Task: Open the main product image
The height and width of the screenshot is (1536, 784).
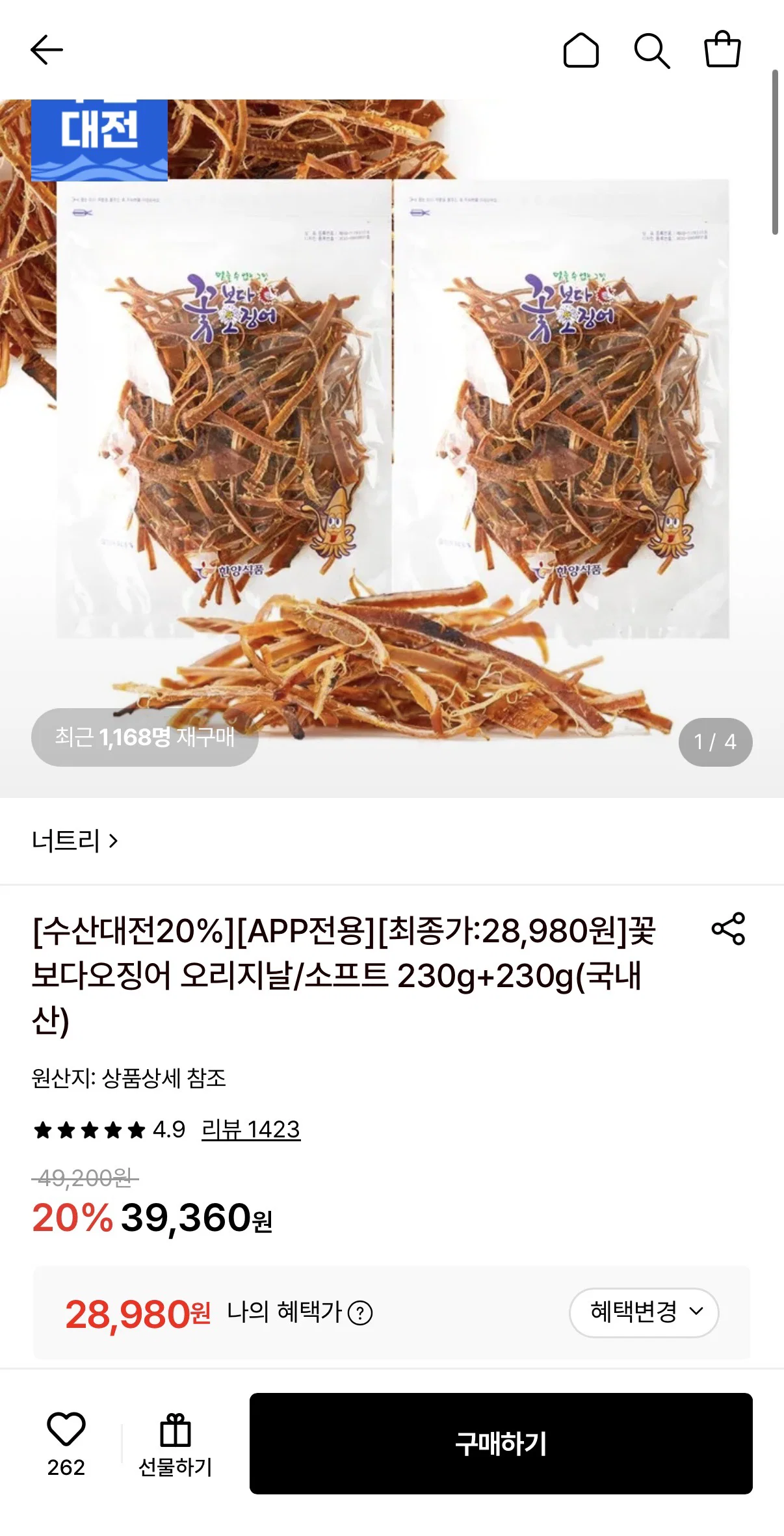Action: tap(392, 449)
